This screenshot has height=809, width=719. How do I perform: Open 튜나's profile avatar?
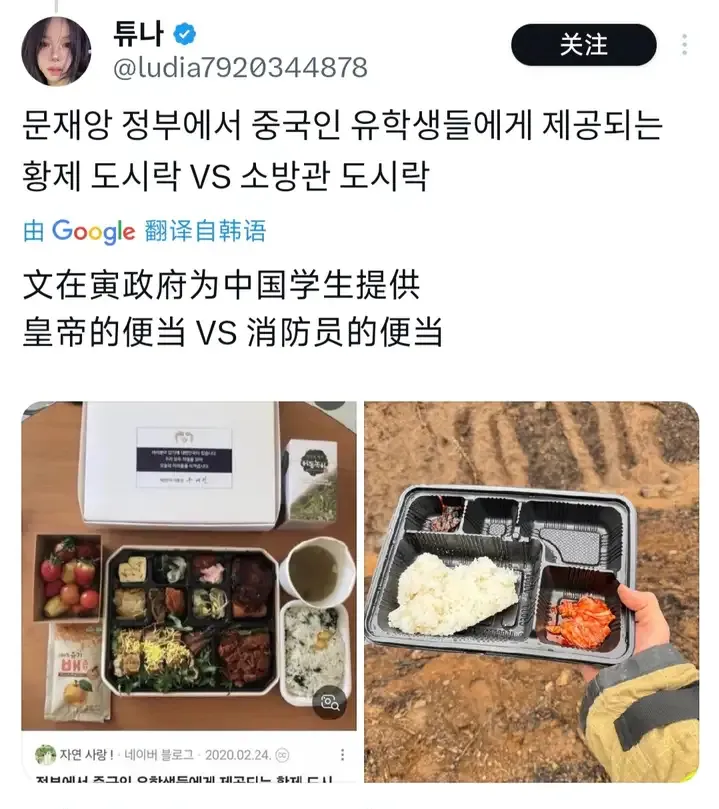click(56, 49)
